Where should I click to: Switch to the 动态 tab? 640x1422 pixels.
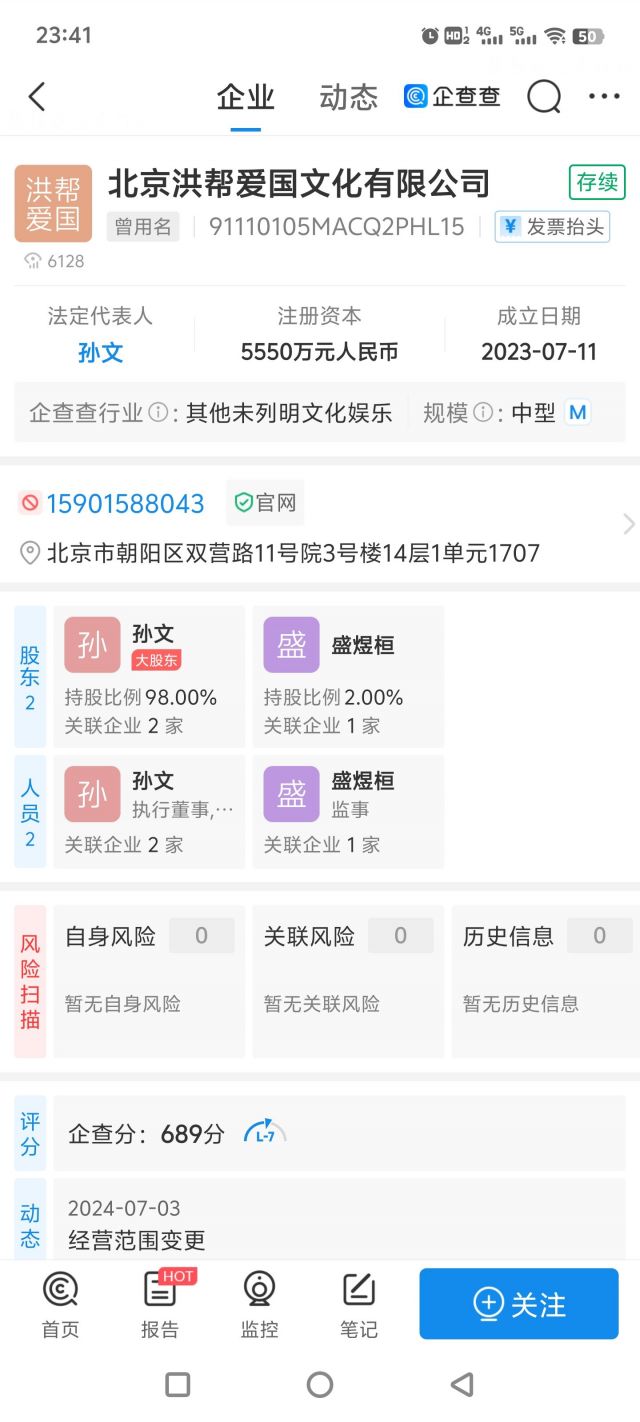(x=348, y=97)
